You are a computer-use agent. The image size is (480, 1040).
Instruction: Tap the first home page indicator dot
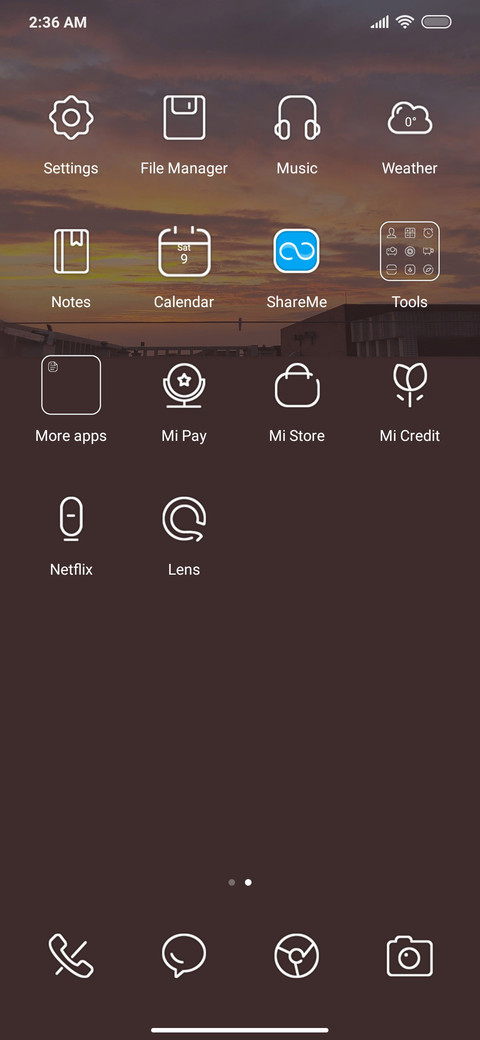(231, 882)
